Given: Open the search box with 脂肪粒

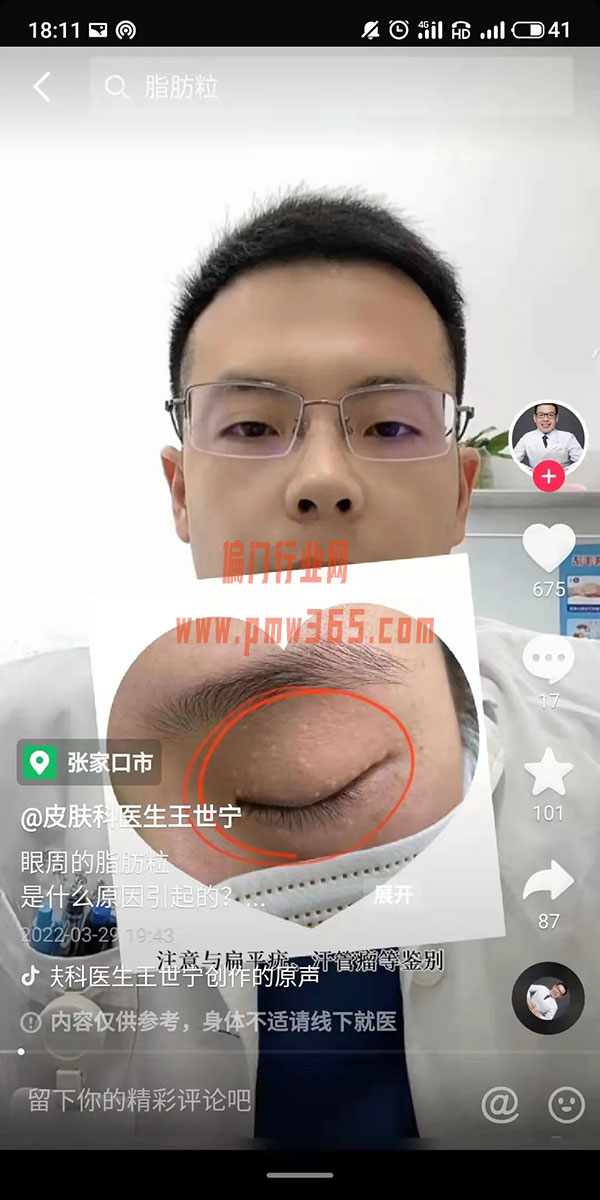Looking at the screenshot, I should (330, 87).
